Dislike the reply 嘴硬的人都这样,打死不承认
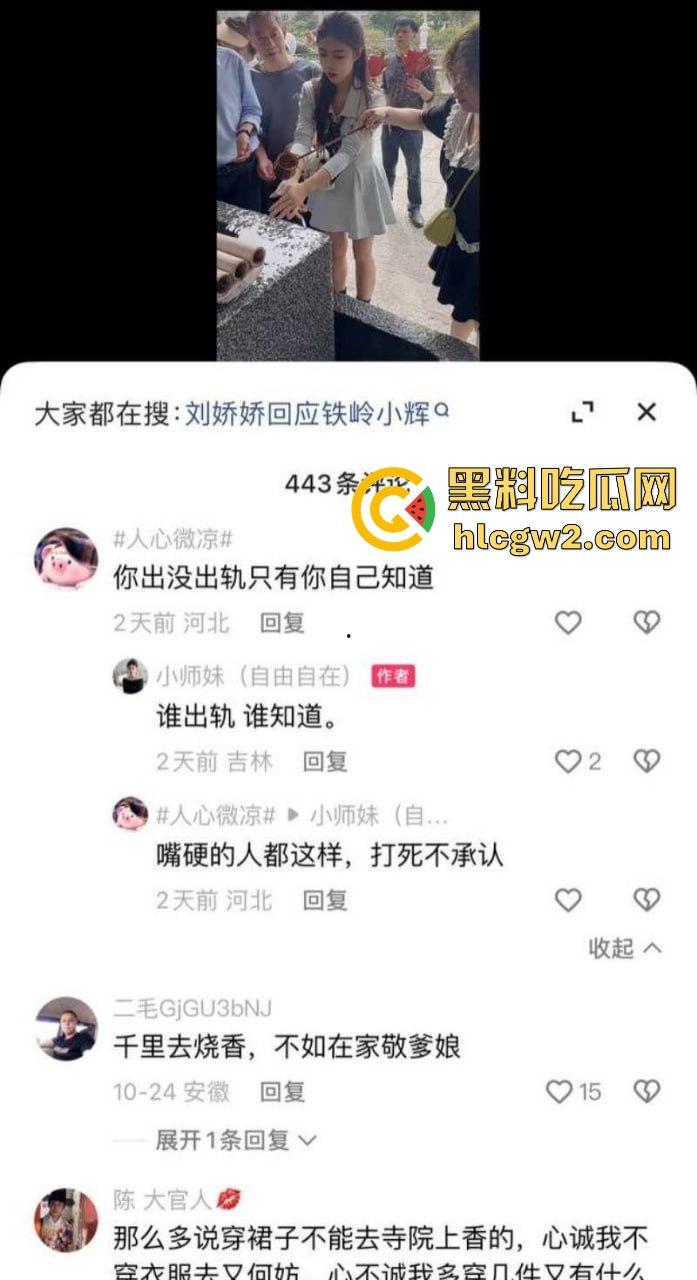 pyautogui.click(x=647, y=900)
